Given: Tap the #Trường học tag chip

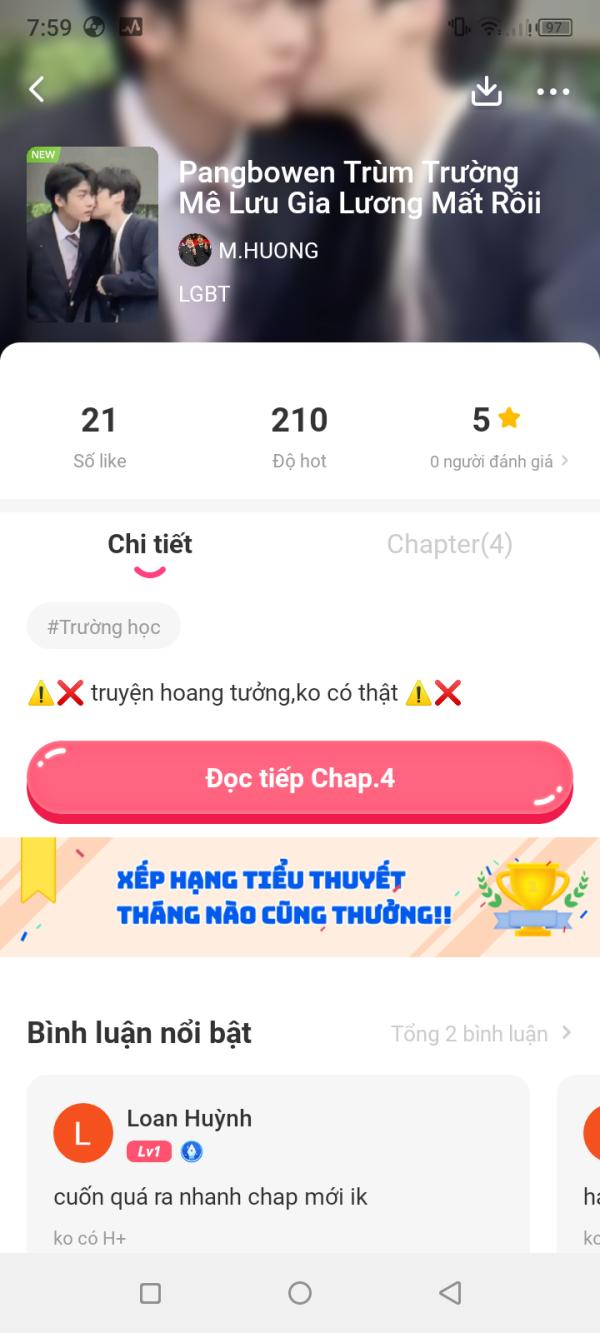Looking at the screenshot, I should [x=104, y=627].
